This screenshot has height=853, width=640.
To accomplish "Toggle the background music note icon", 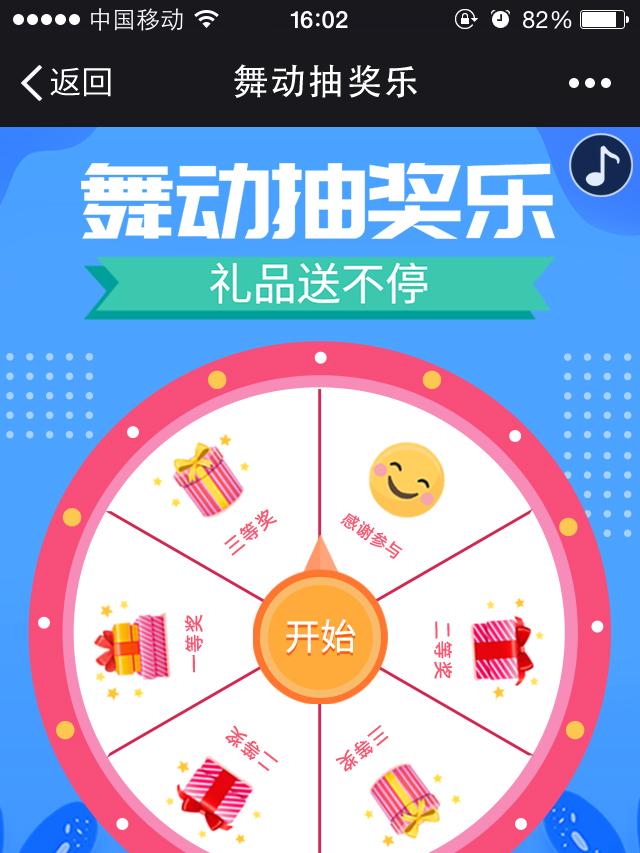I will click(x=600, y=166).
